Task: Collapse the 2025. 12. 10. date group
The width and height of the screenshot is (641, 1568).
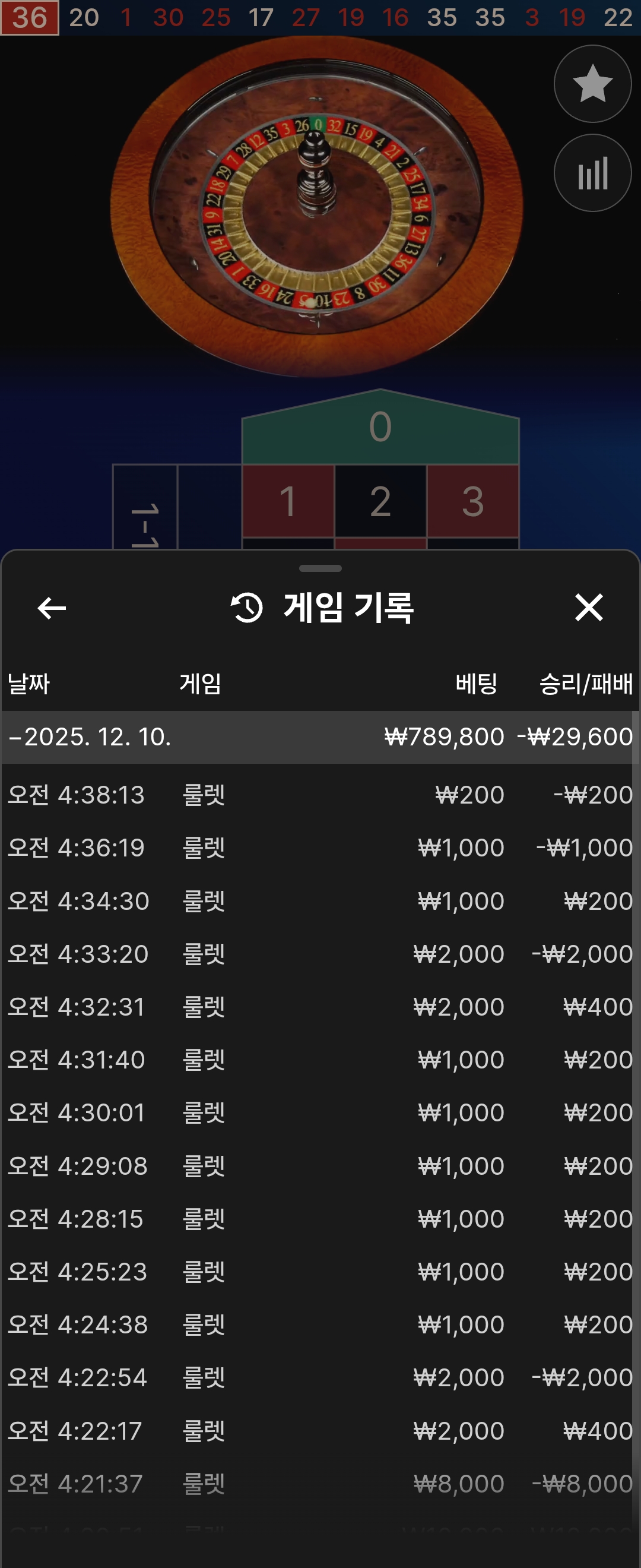Action: click(15, 737)
